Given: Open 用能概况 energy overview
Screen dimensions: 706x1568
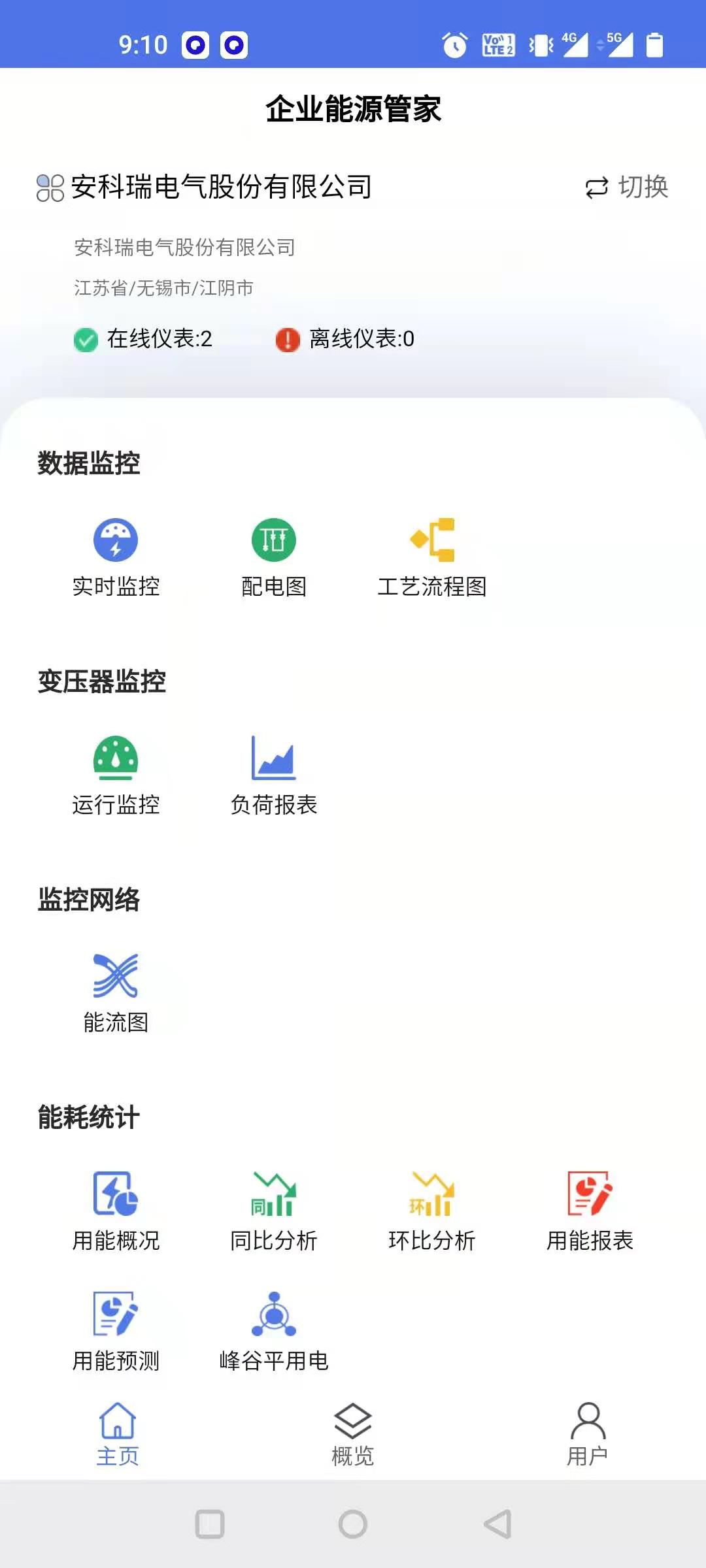Looking at the screenshot, I should tap(116, 1210).
